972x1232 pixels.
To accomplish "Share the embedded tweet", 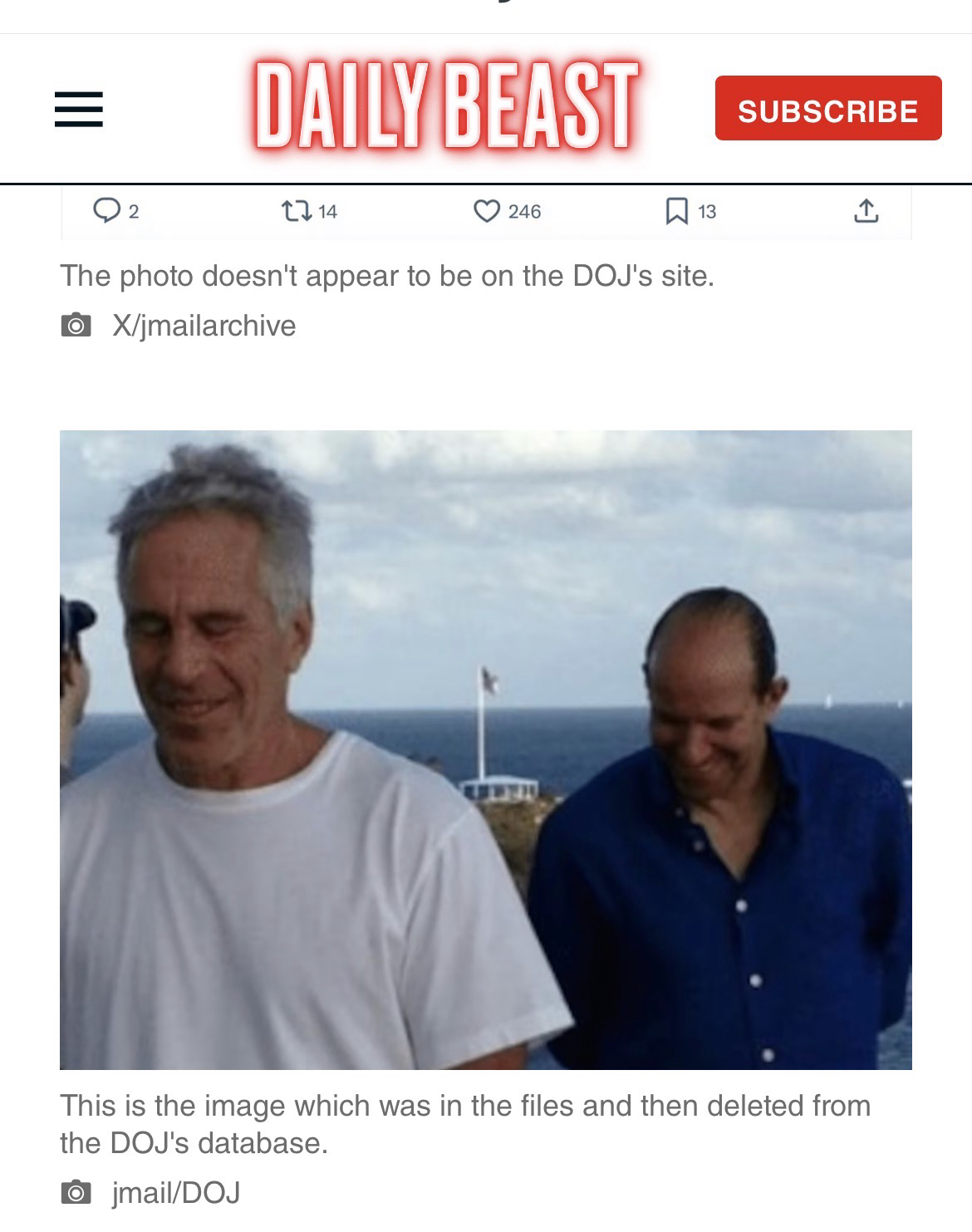I will click(865, 211).
